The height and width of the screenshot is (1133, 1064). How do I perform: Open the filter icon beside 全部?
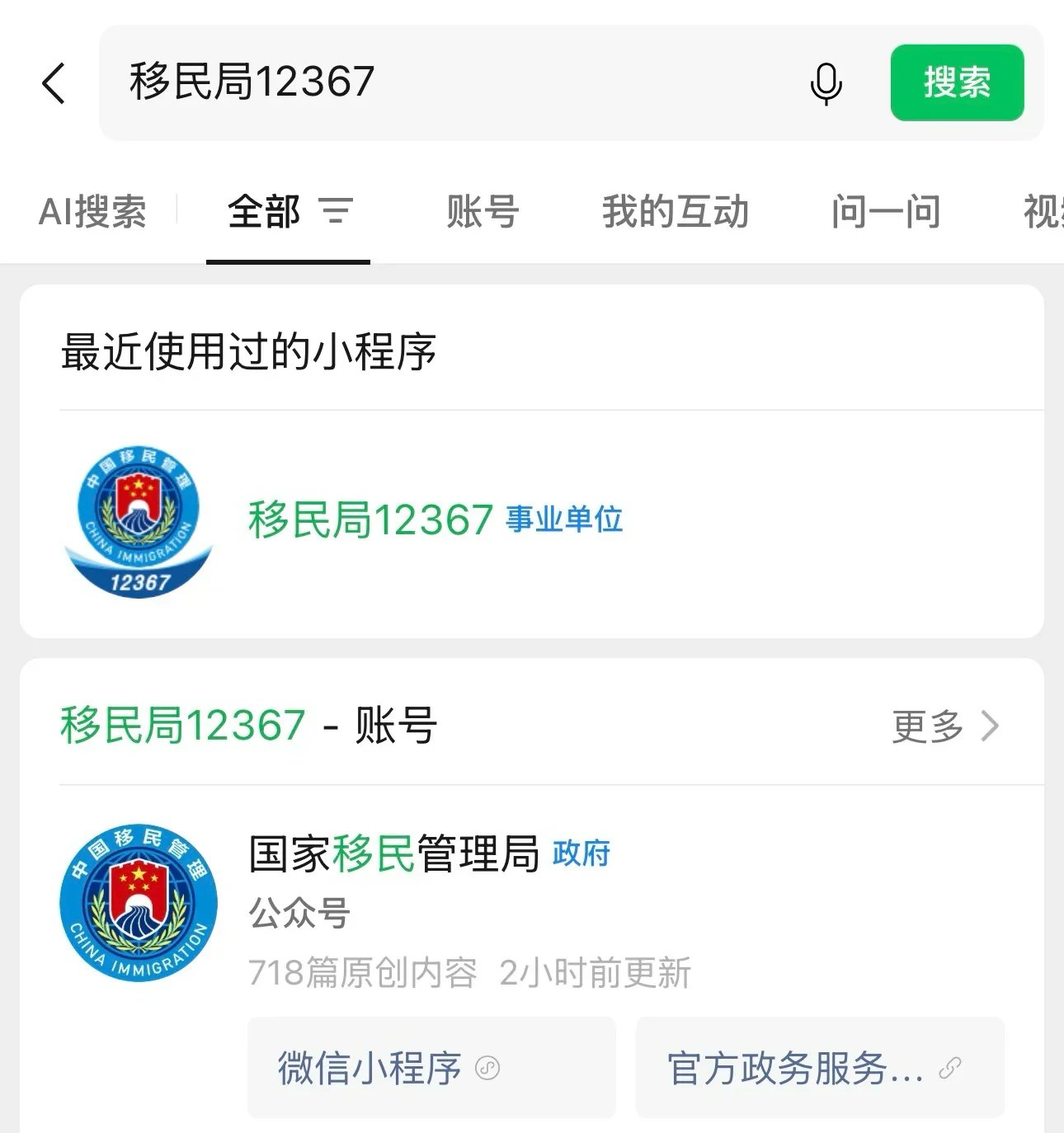coord(337,211)
